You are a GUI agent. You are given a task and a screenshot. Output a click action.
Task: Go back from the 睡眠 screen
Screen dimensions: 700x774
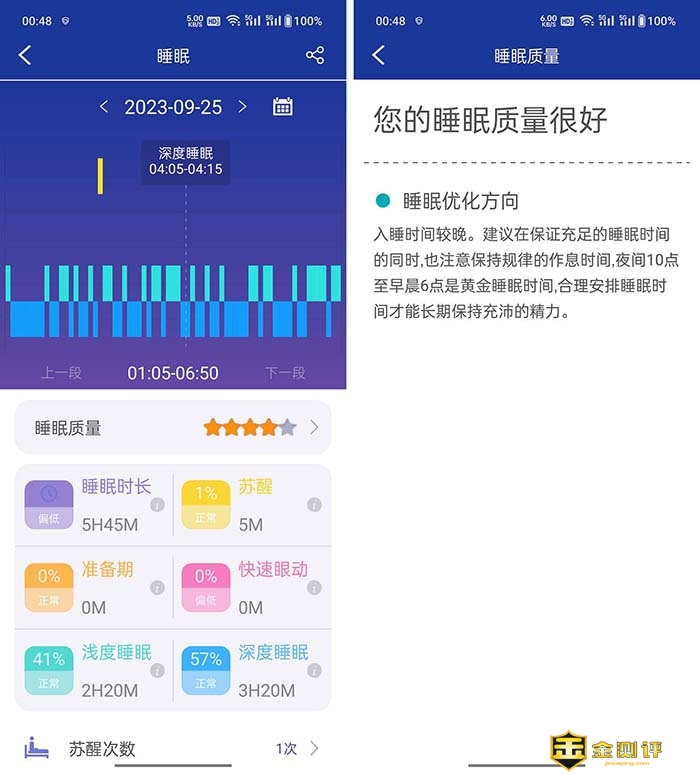click(25, 56)
